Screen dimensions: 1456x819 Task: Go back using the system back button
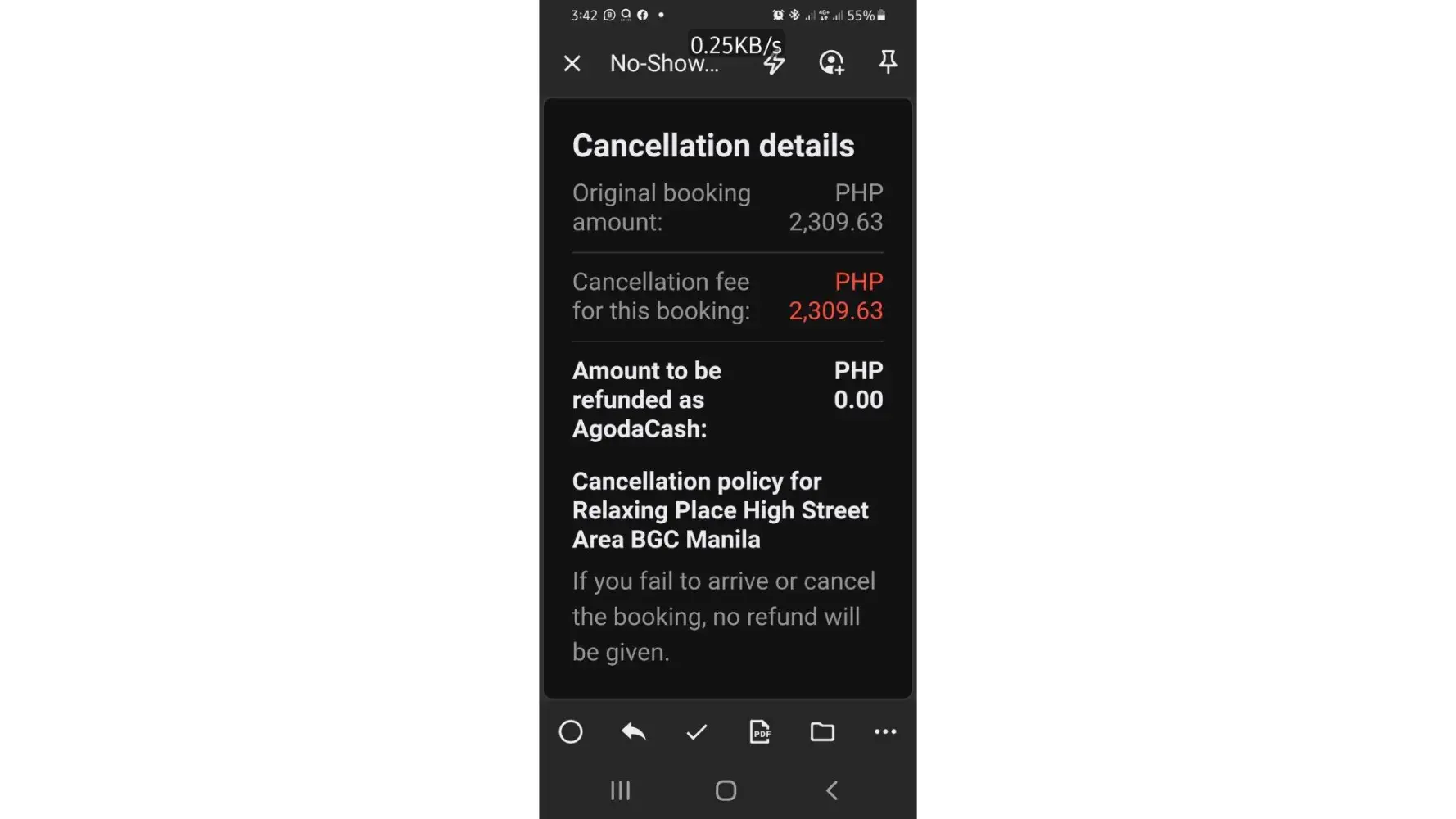tap(832, 790)
